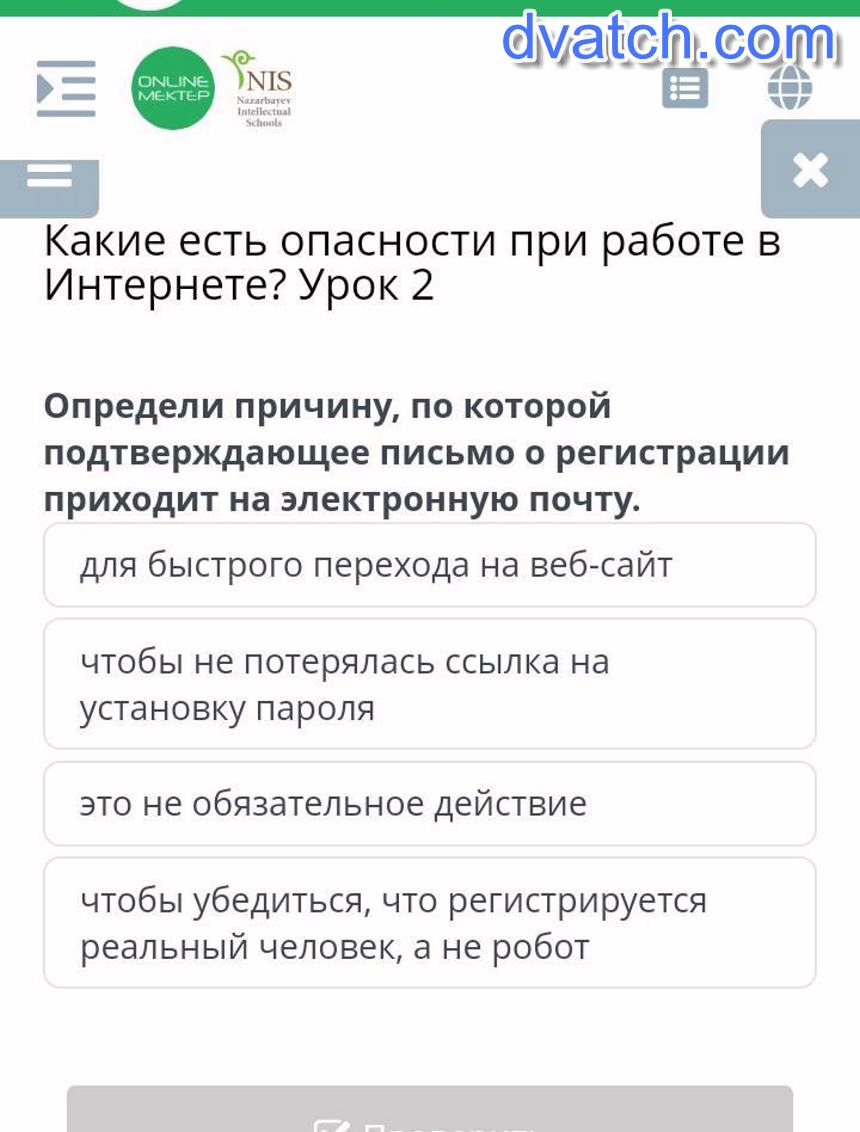
Task: Tap the gray check answer button
Action: [x=430, y=1112]
